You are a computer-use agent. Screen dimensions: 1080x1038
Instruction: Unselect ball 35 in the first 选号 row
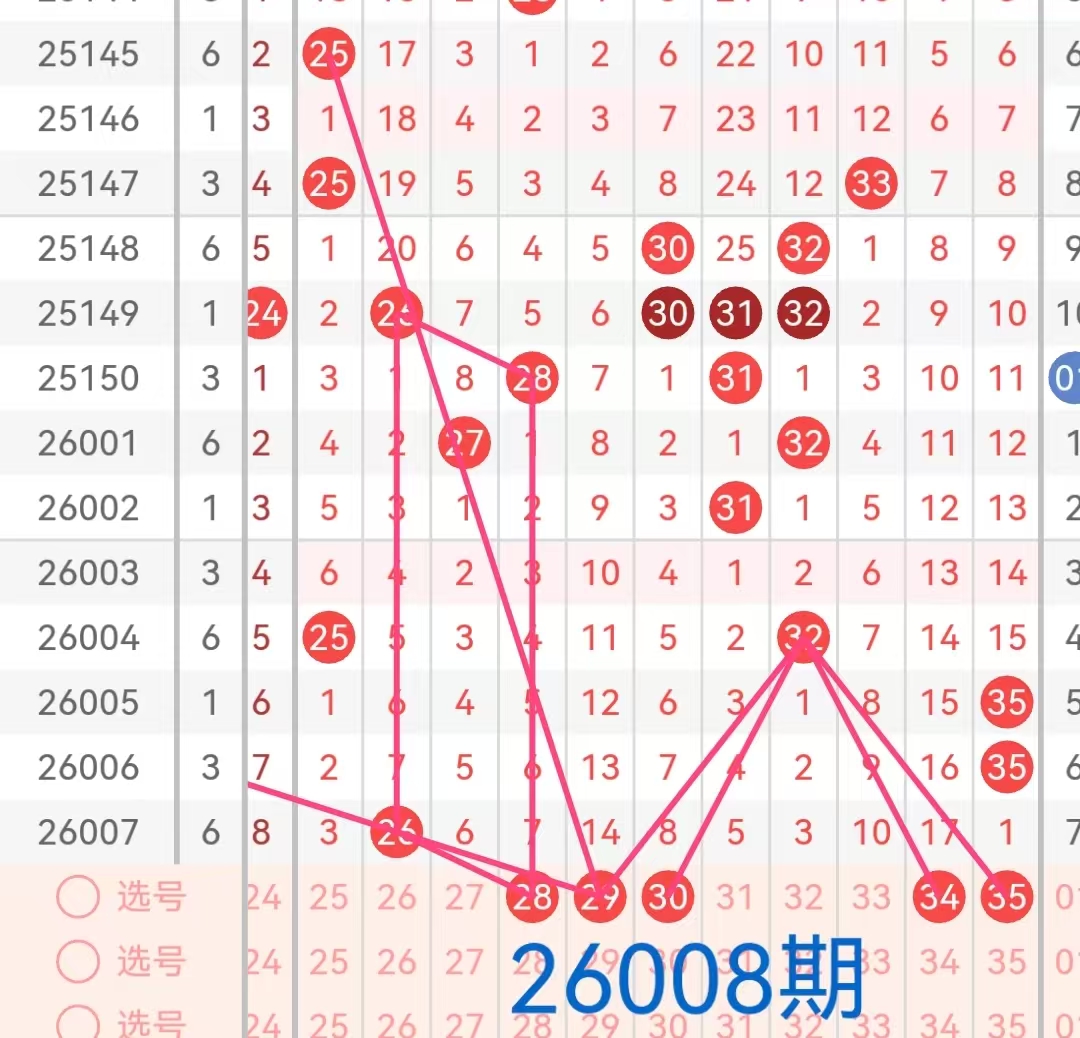(x=1006, y=897)
